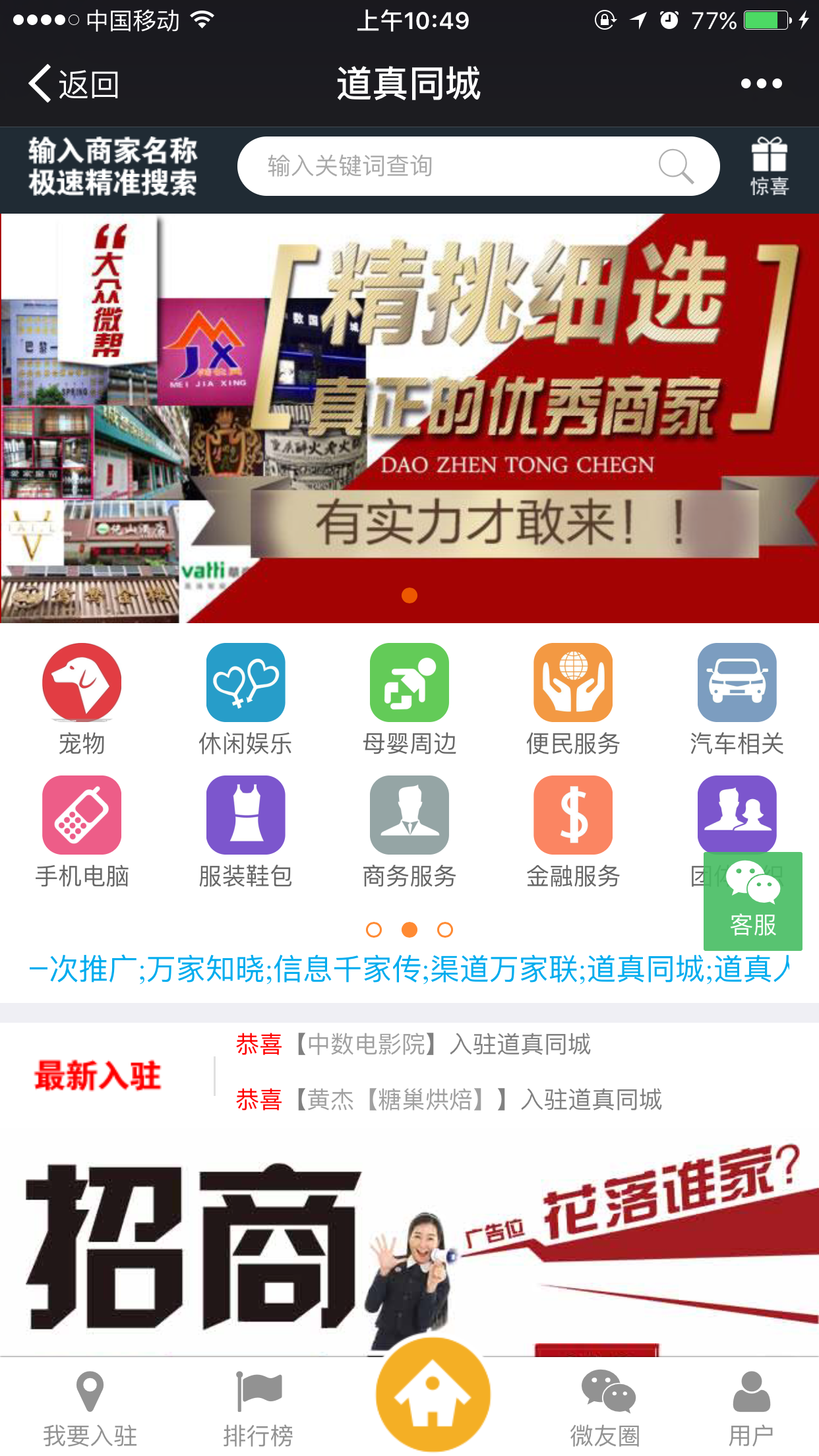Browse 服装鞋包 category
The width and height of the screenshot is (819, 1456).
245,830
